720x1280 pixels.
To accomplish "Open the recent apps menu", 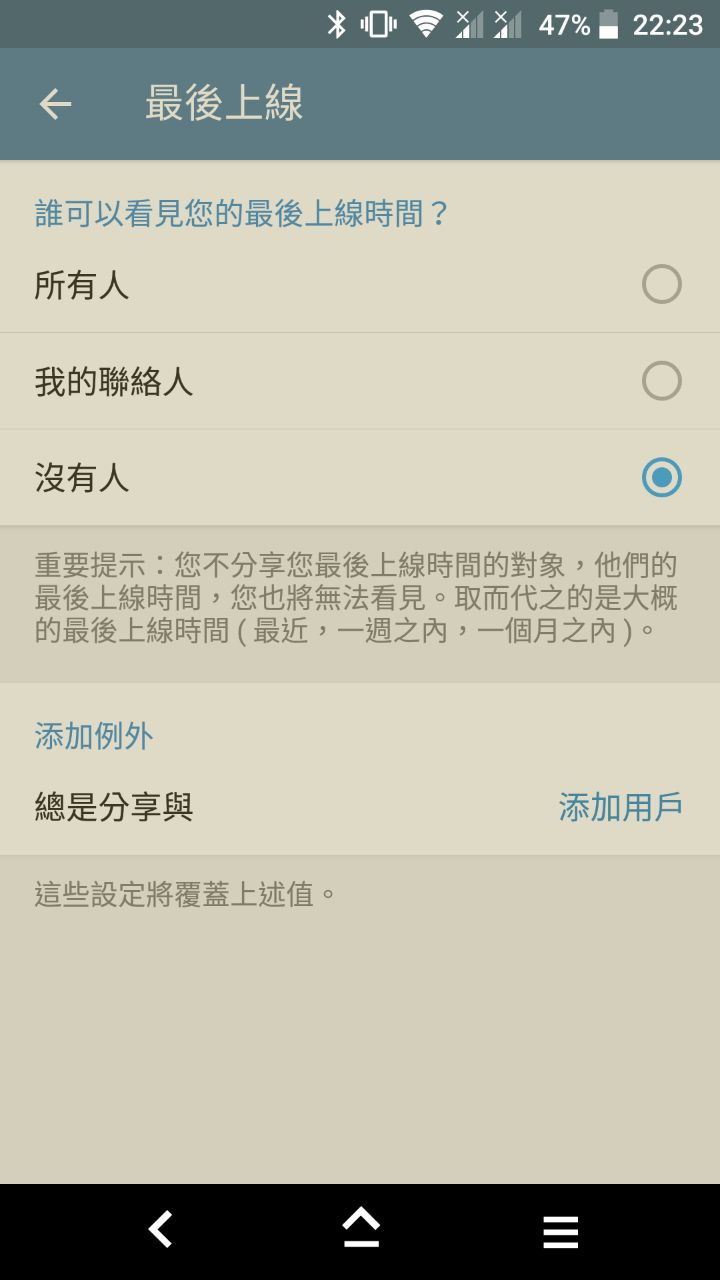I will [x=560, y=1231].
